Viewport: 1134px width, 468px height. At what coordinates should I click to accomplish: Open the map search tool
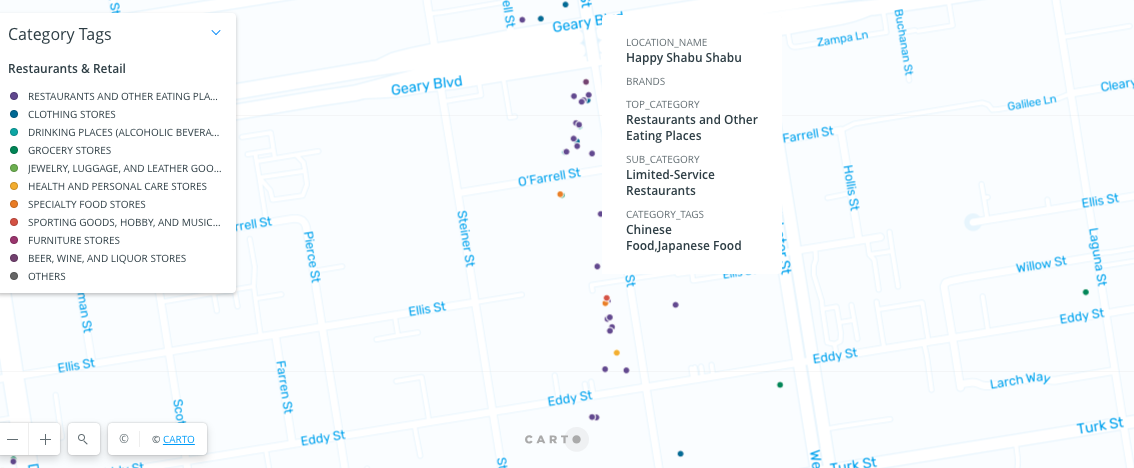tap(83, 439)
